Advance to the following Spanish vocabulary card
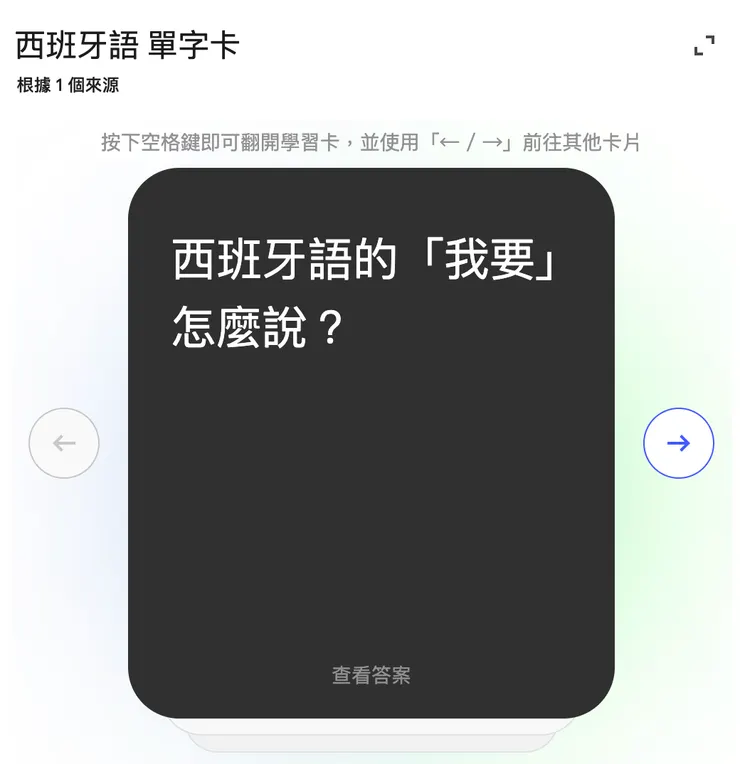Screen dimensions: 740x764 [x=678, y=441]
